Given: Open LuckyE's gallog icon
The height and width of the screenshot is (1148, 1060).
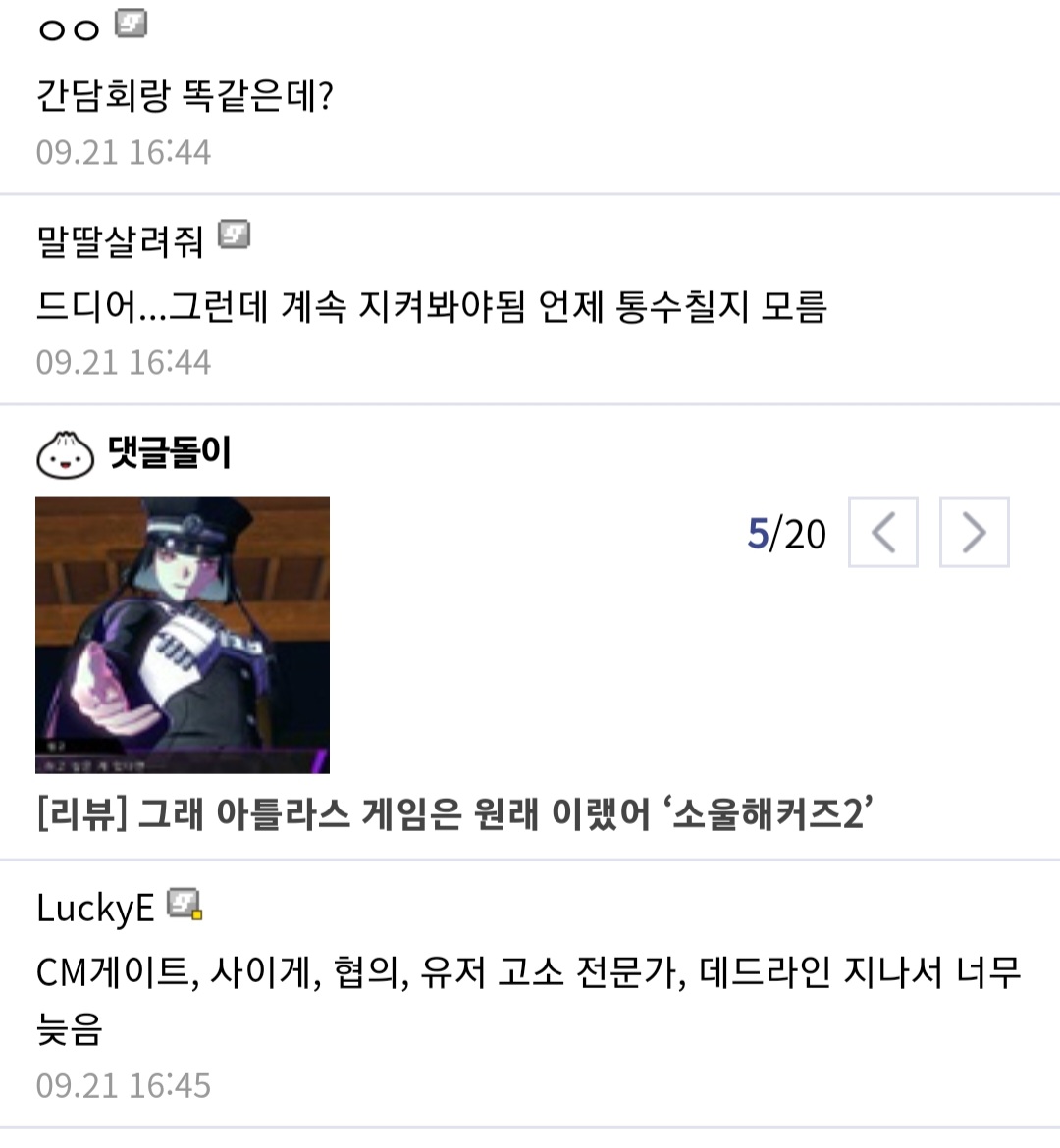Looking at the screenshot, I should (185, 904).
